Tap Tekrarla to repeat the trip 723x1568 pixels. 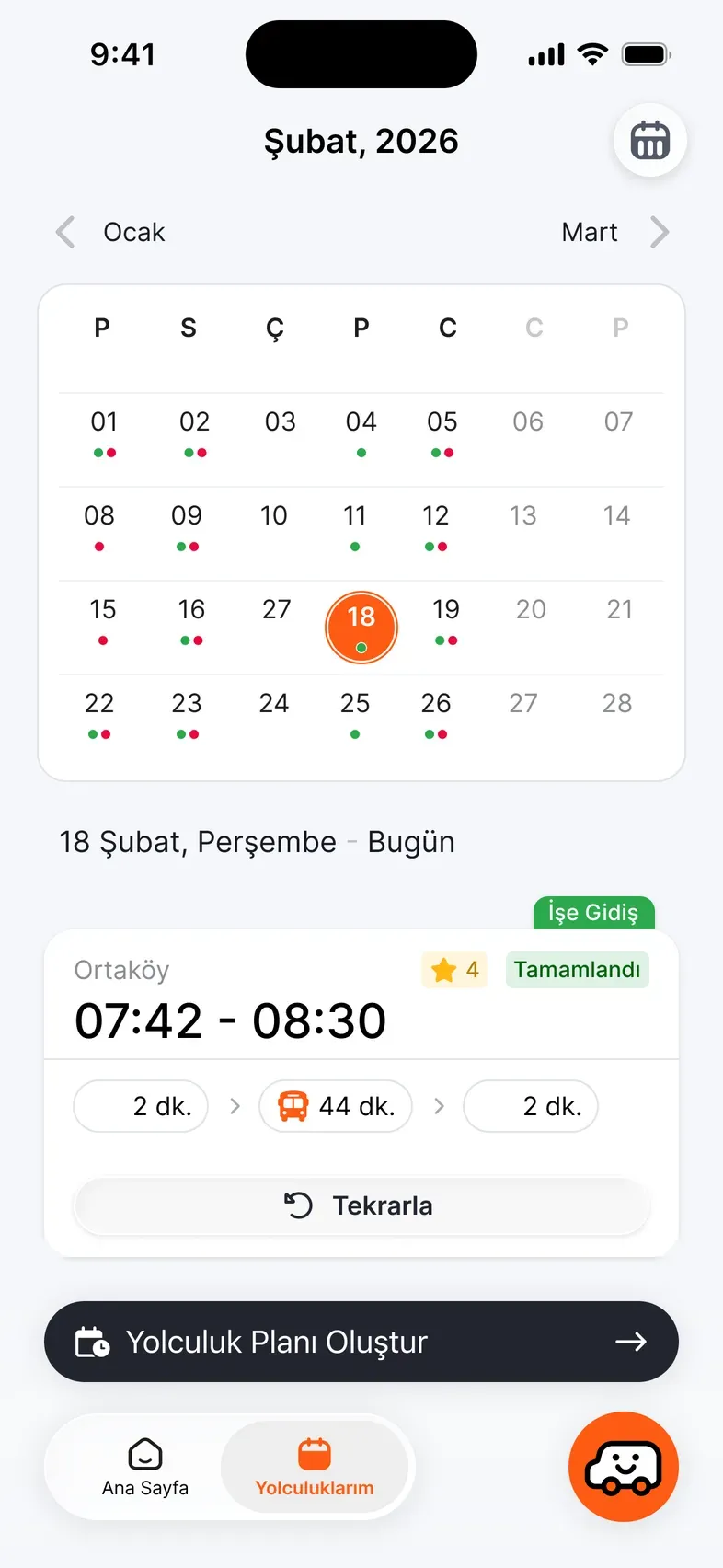(x=361, y=1205)
